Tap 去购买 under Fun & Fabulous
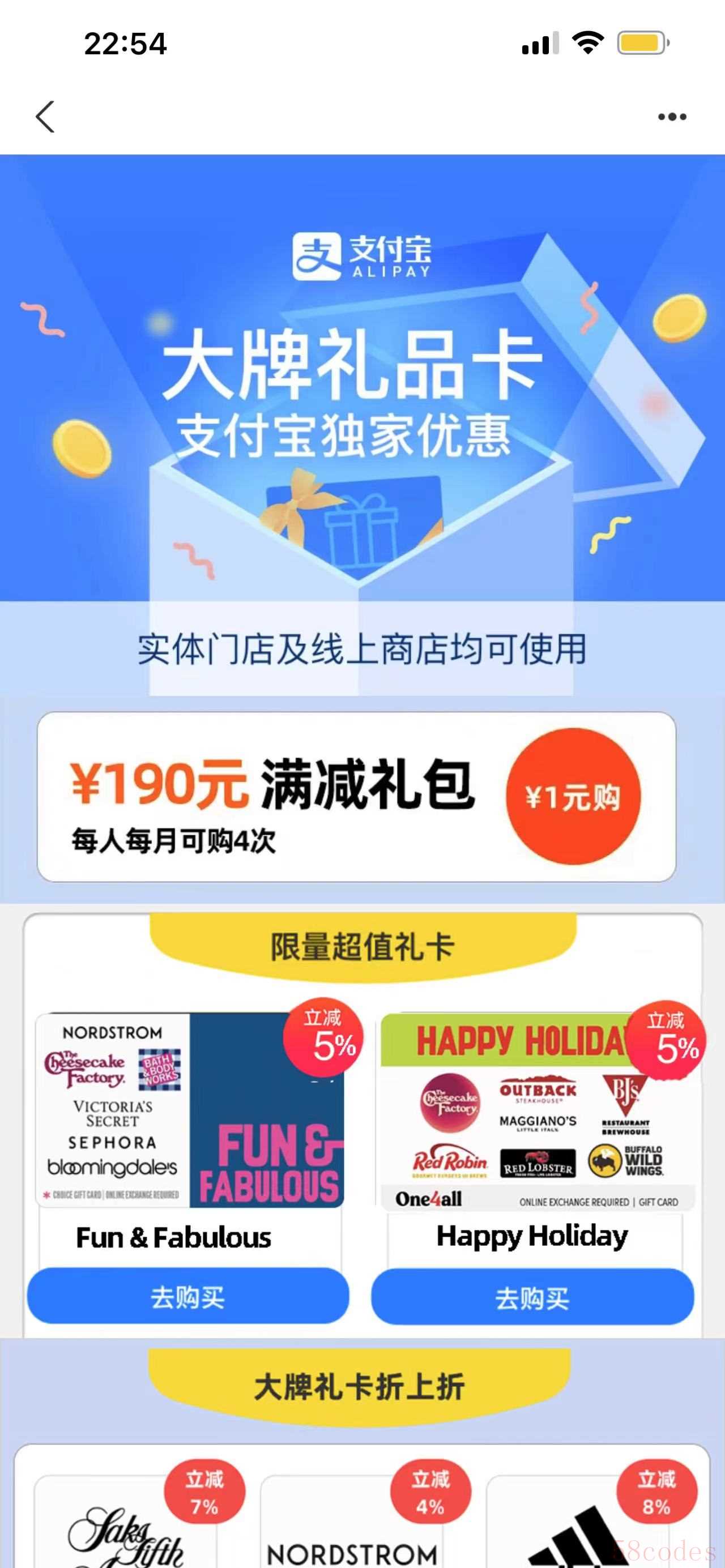 tap(188, 1298)
